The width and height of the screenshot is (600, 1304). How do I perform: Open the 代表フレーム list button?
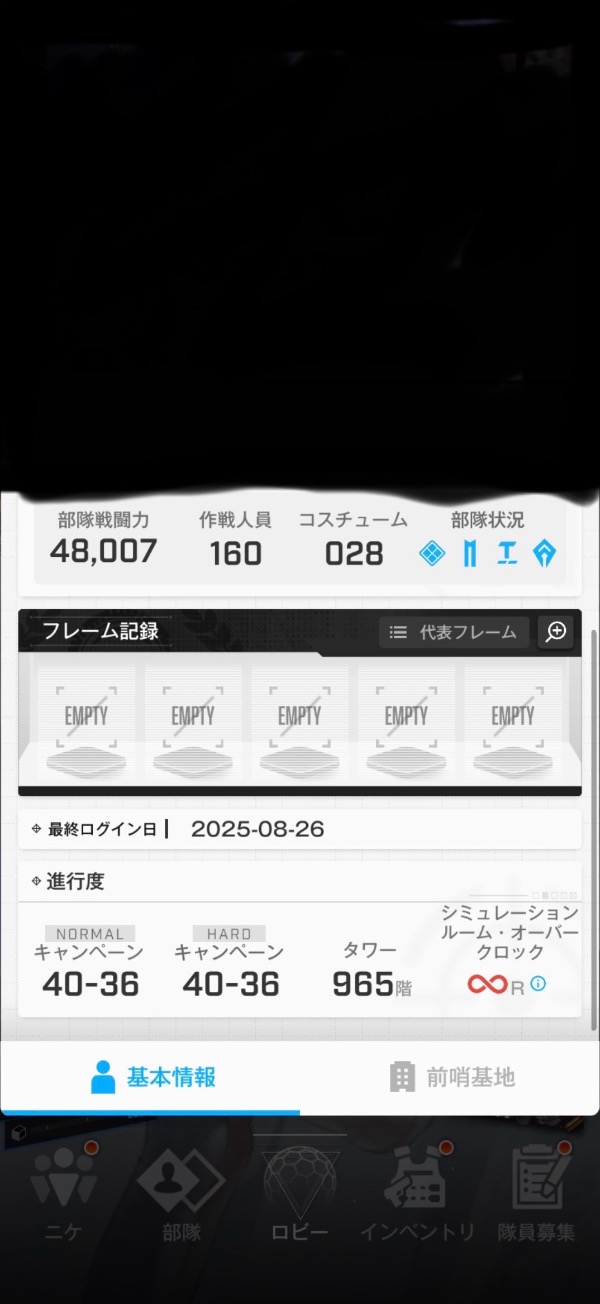[455, 632]
